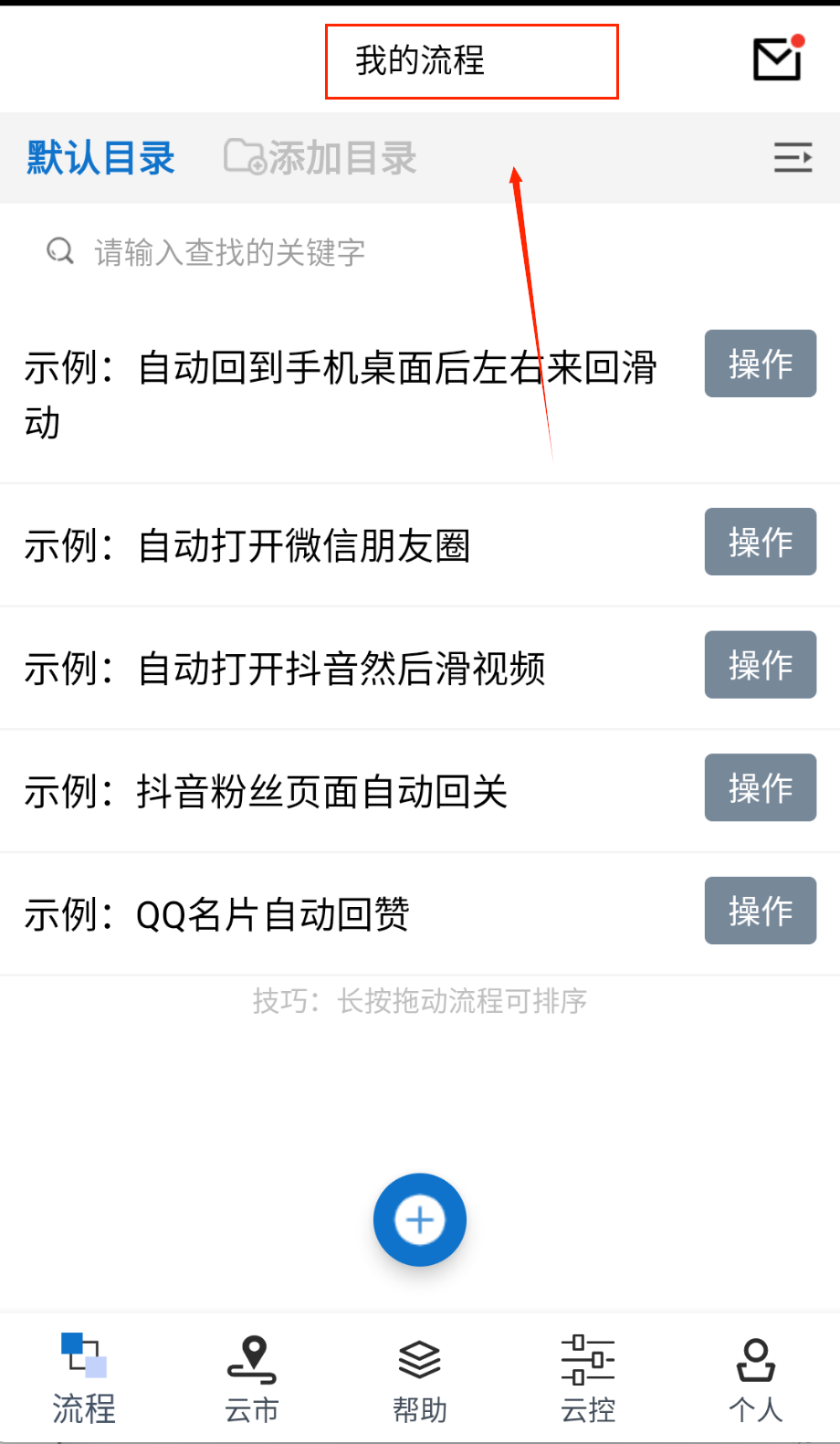
Task: Open 操作 for QQ名片自动回赞
Action: click(x=760, y=911)
